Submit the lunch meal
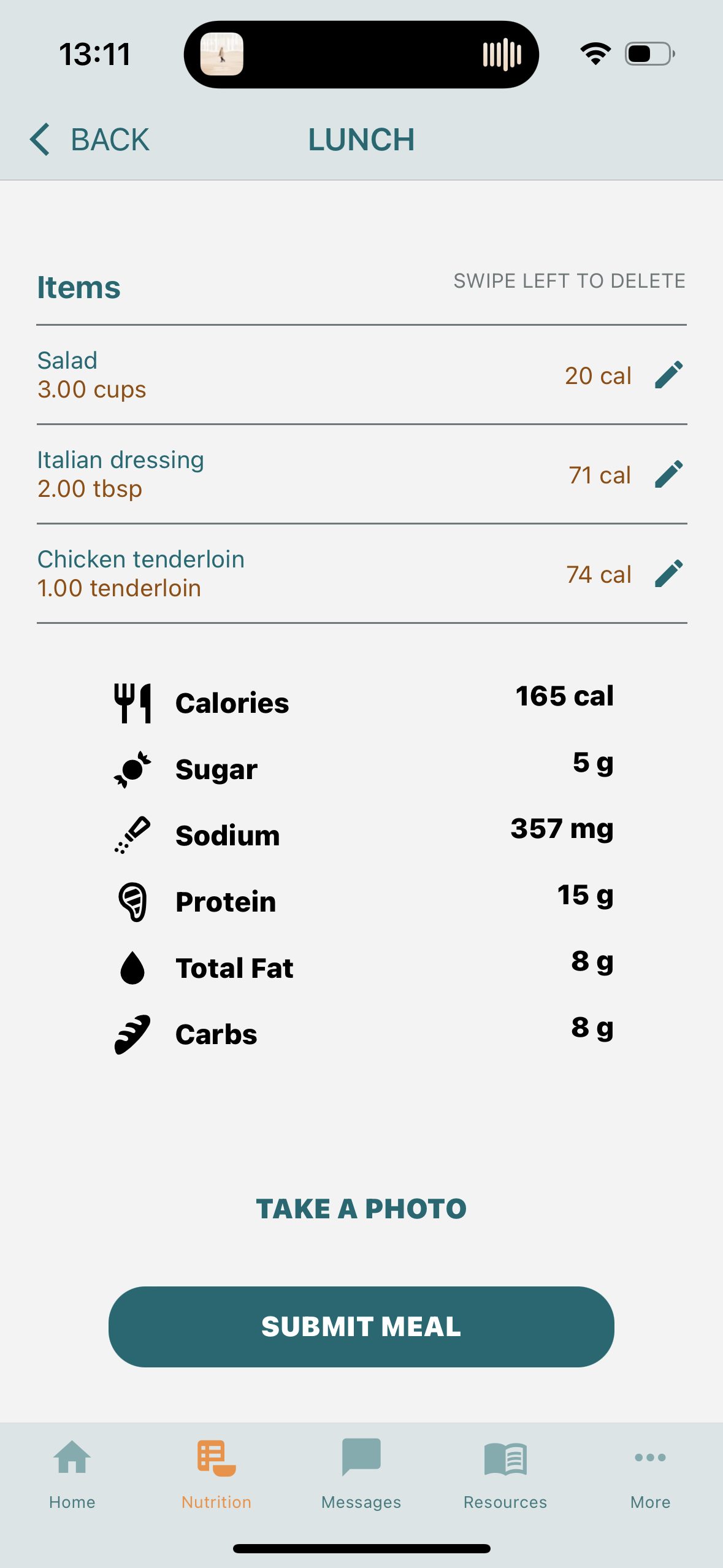 (361, 1326)
